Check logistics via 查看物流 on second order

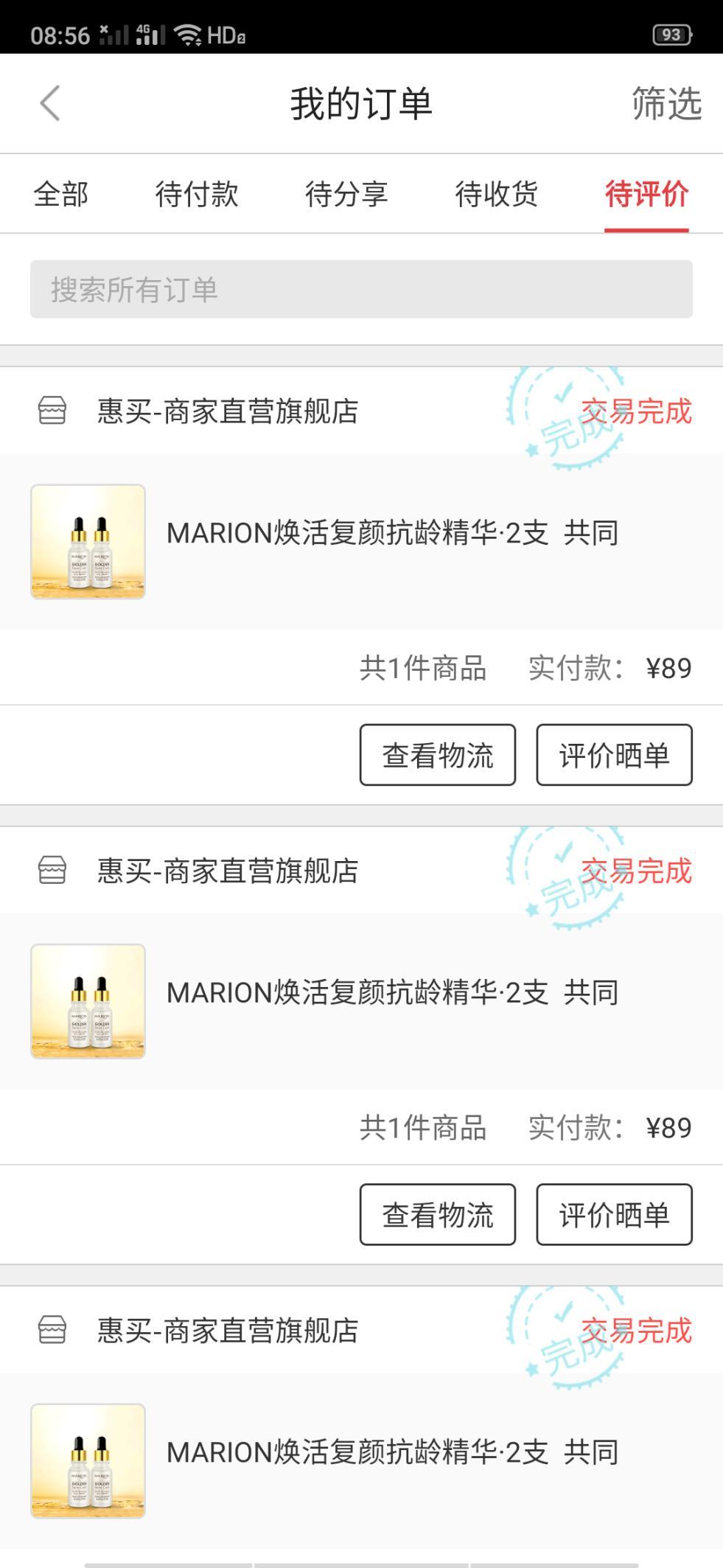click(438, 1215)
